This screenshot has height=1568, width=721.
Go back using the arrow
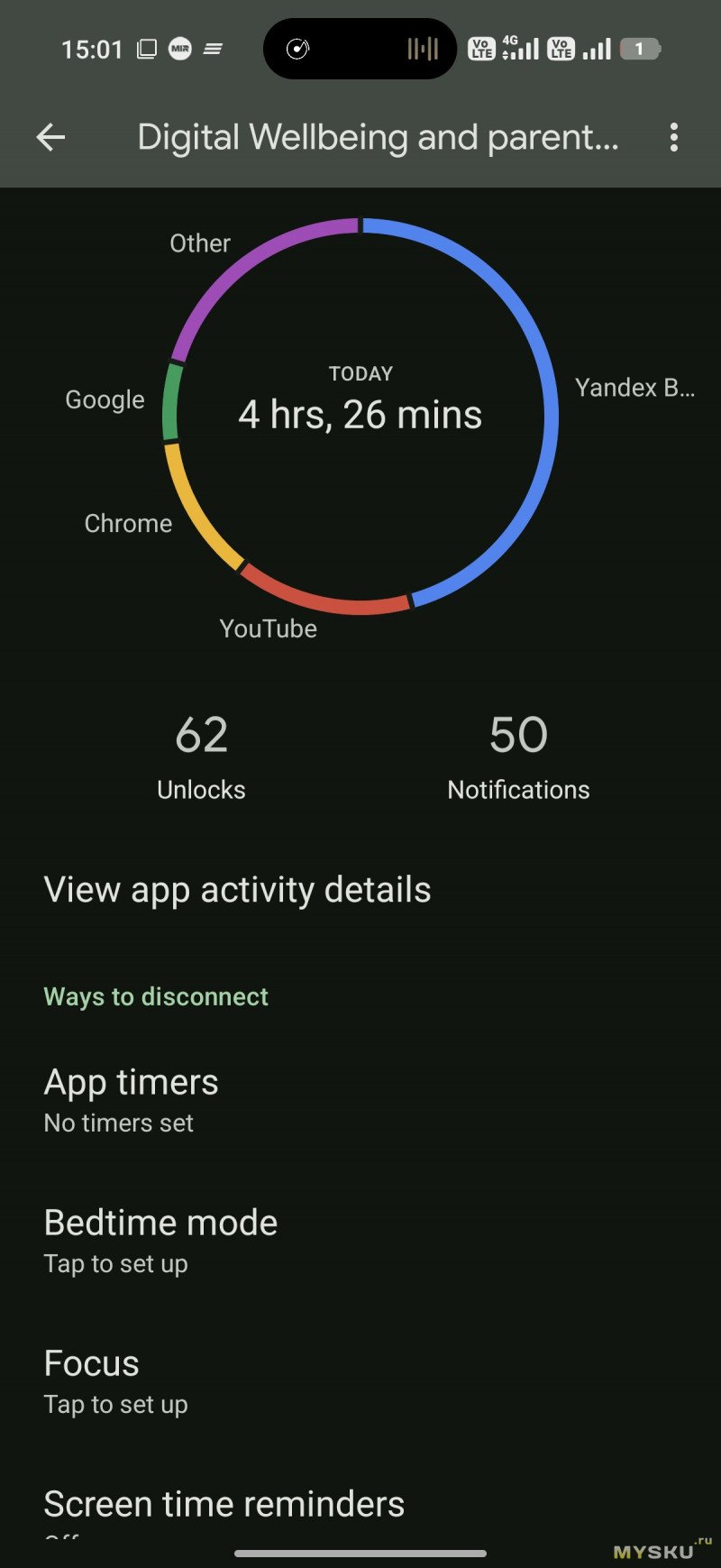[x=50, y=137]
